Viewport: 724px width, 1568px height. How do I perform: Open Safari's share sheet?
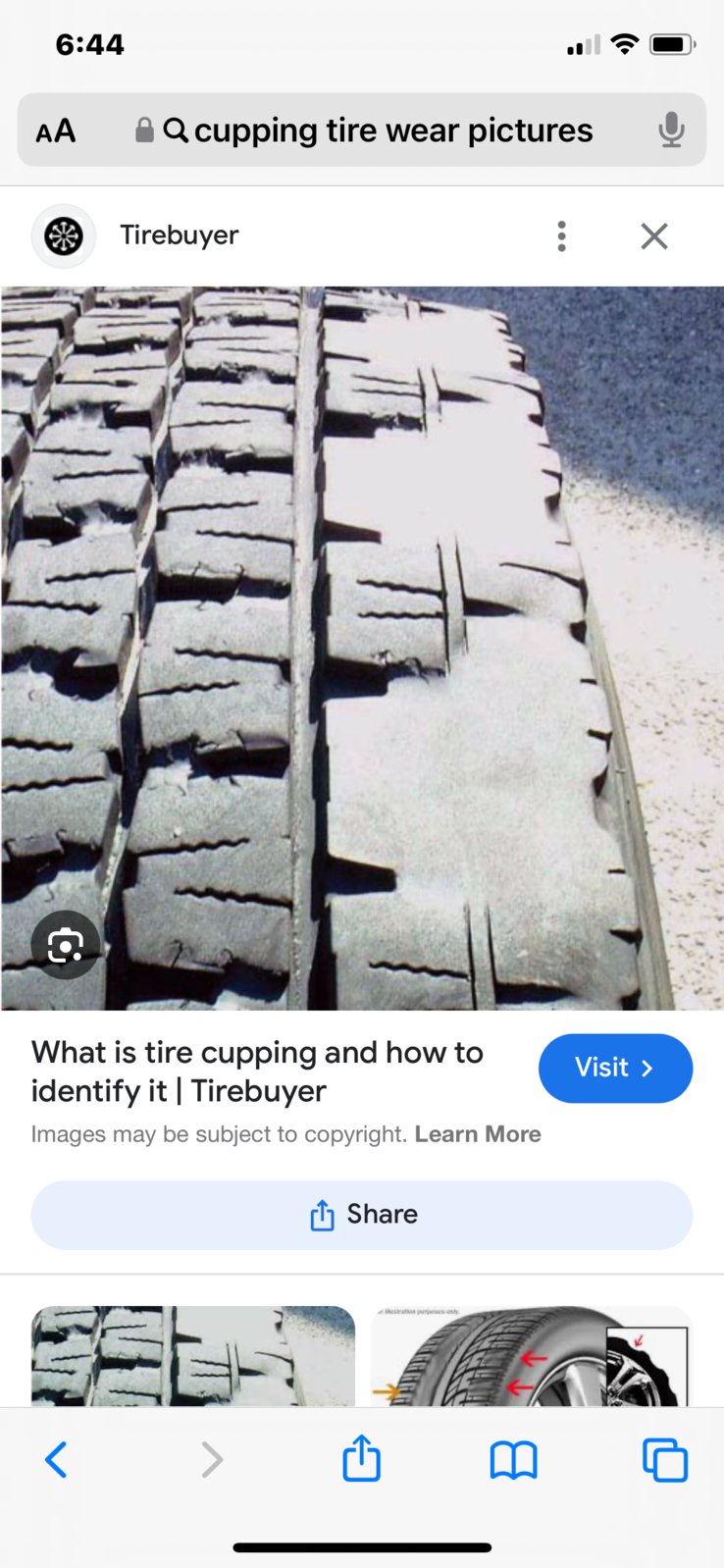click(x=361, y=1459)
